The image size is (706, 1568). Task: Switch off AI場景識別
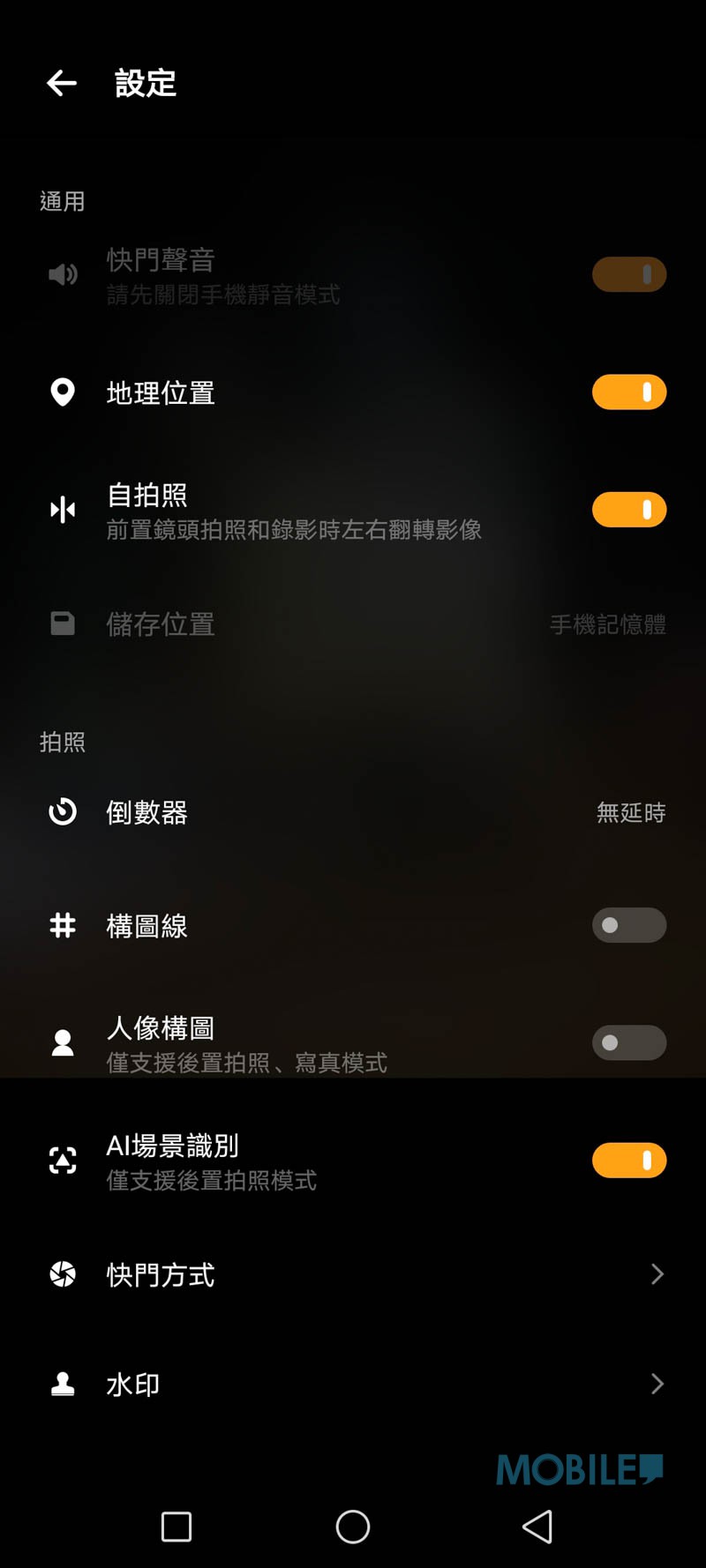629,1161
